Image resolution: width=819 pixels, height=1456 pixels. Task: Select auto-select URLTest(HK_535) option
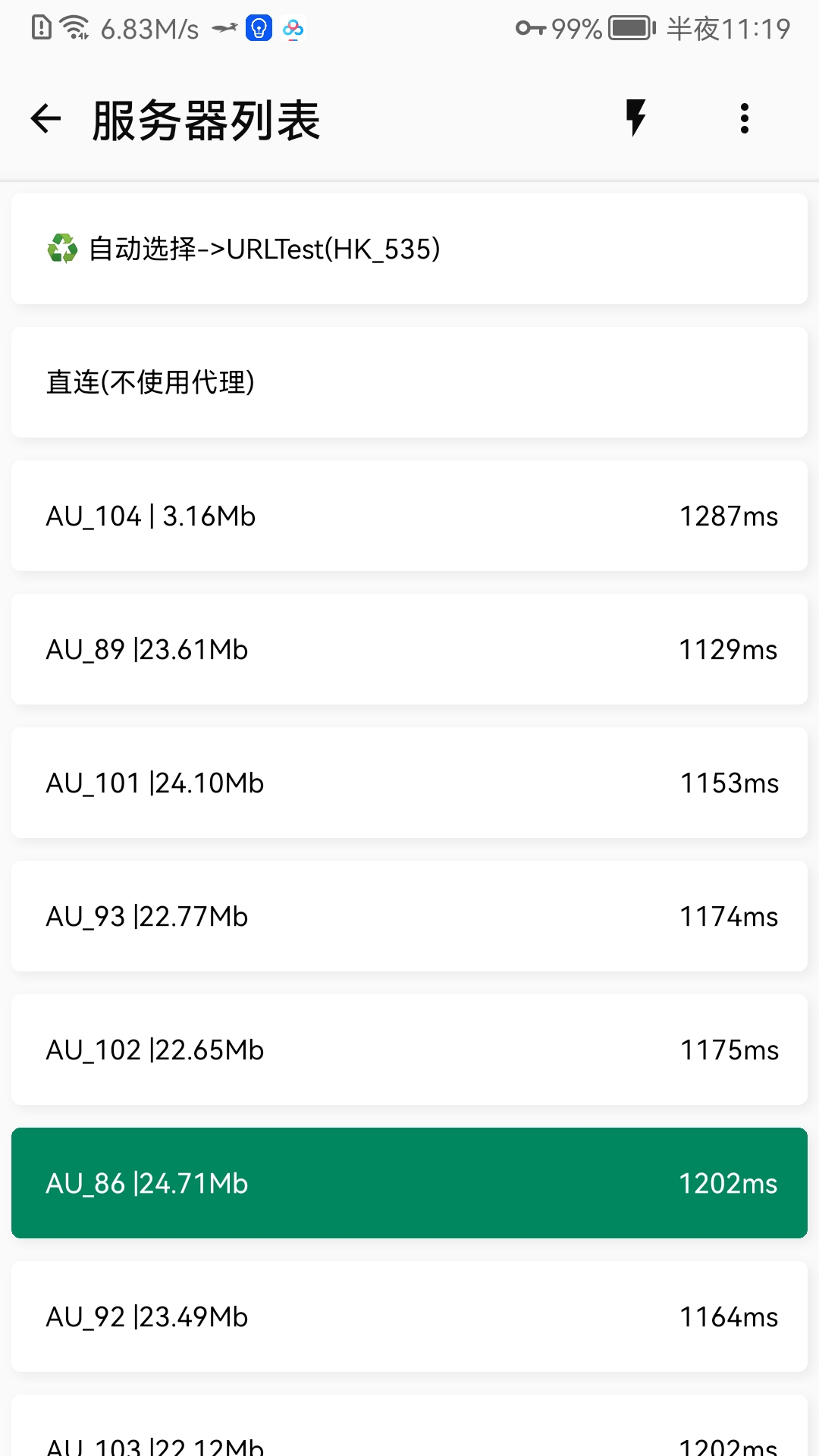409,249
